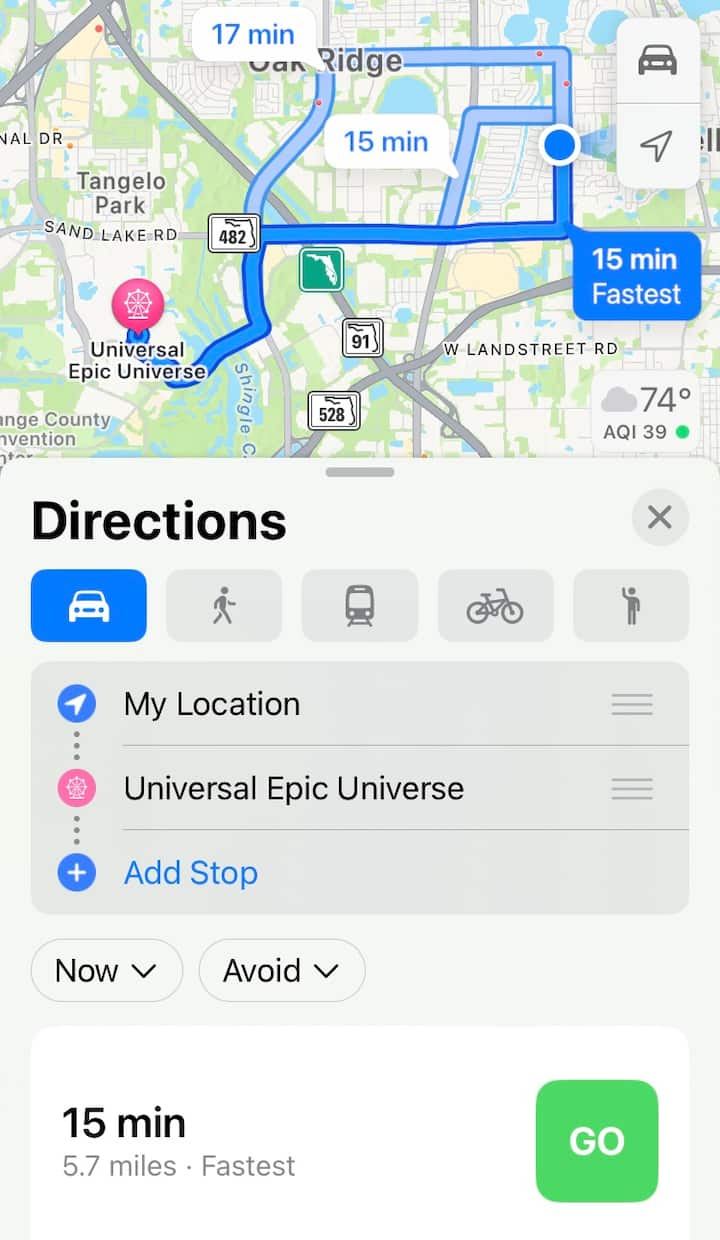
Task: Tap GO to start the 15 min route
Action: tap(597, 1141)
